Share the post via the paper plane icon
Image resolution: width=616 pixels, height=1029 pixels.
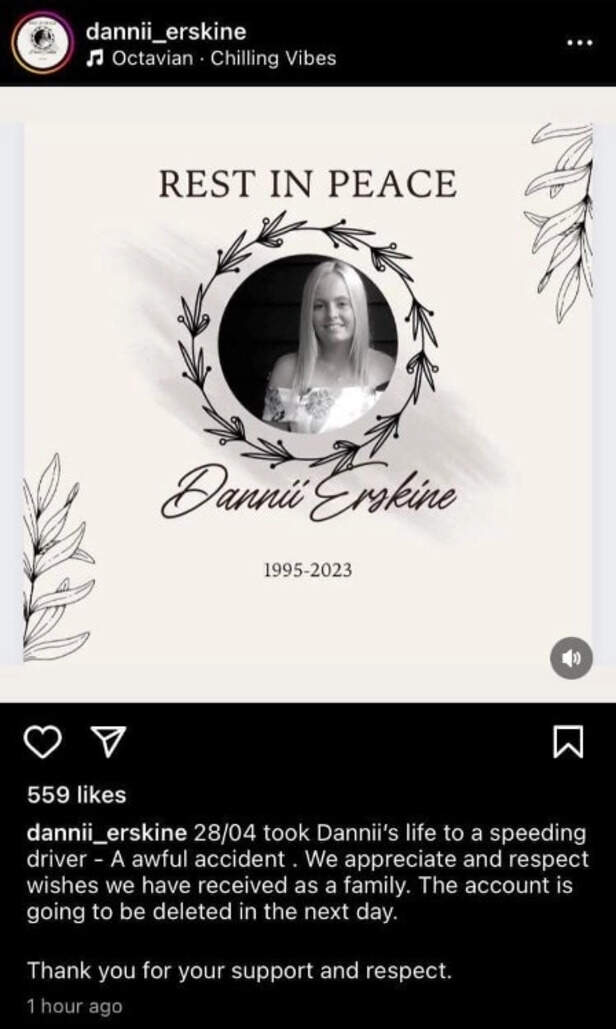107,741
